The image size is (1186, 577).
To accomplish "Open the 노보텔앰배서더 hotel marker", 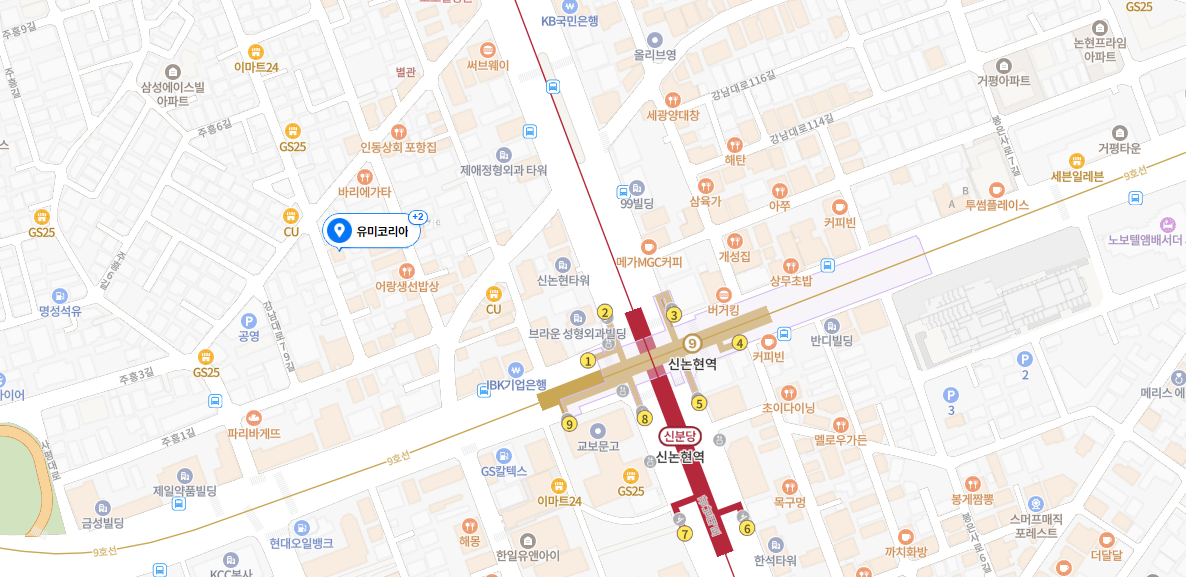I will coord(1167,224).
